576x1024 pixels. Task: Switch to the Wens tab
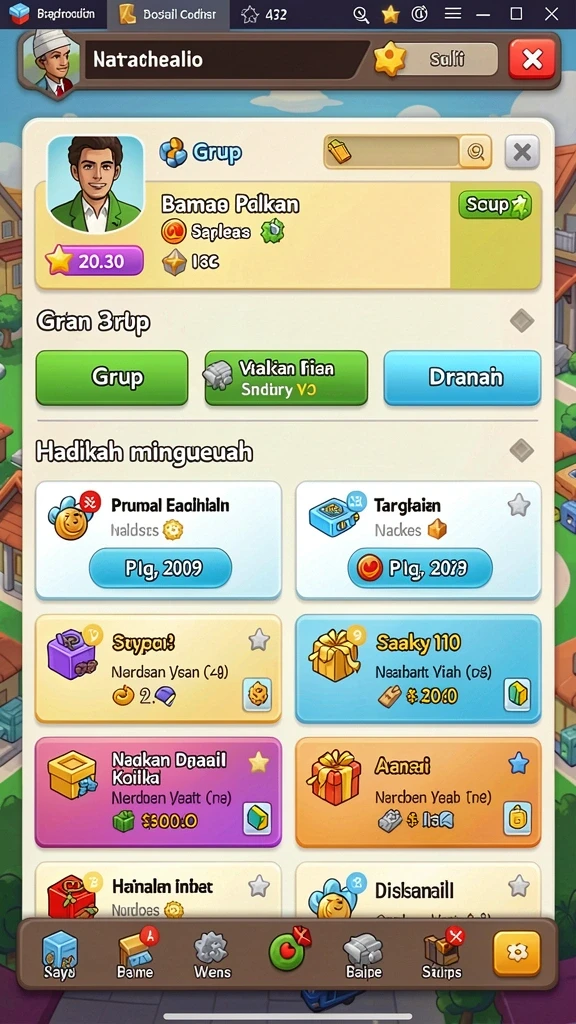[212, 955]
